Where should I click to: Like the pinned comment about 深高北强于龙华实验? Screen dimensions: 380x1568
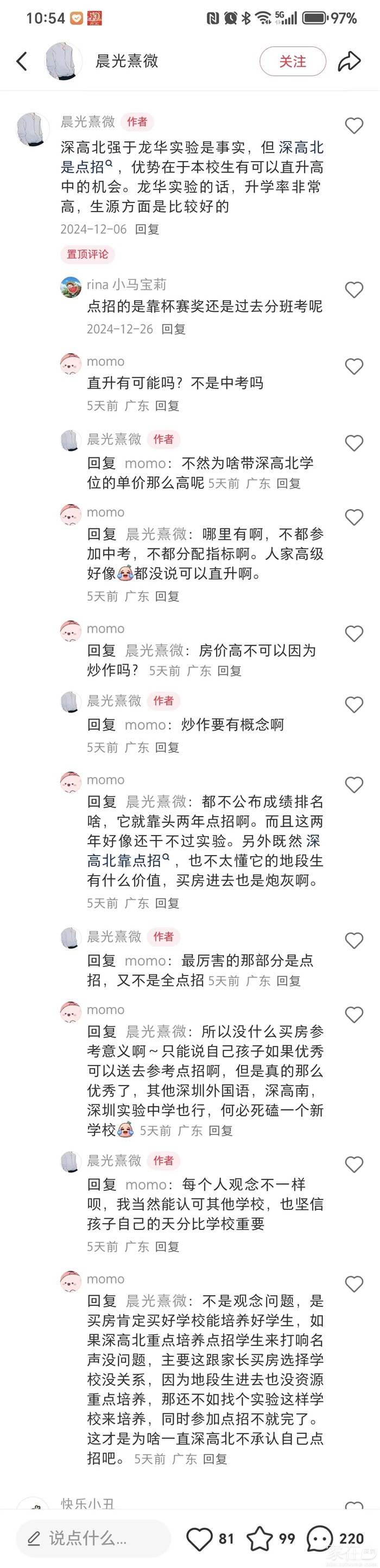(354, 126)
